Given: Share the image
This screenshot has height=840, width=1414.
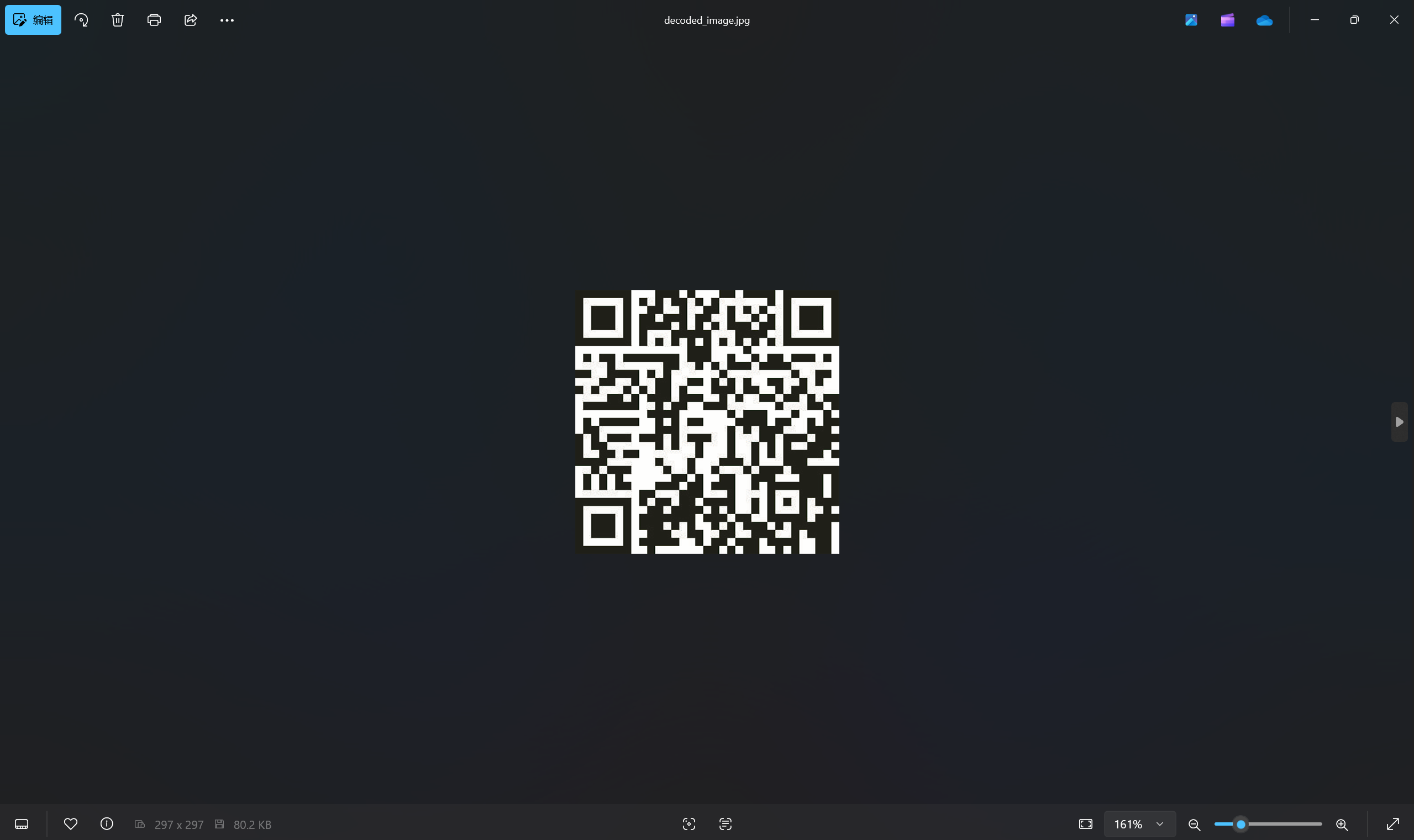Looking at the screenshot, I should click(190, 20).
